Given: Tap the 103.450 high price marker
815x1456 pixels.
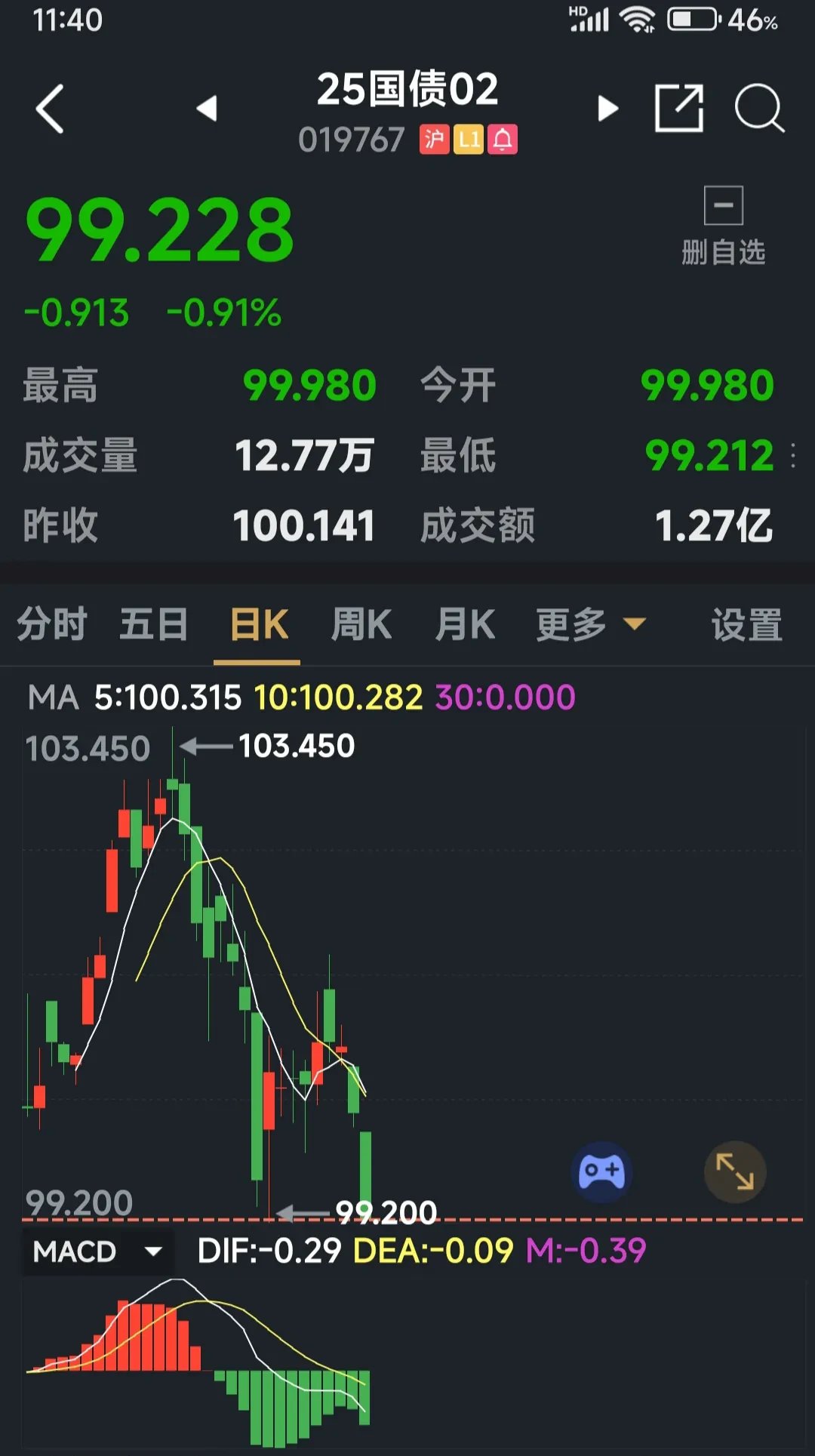Looking at the screenshot, I should click(296, 746).
